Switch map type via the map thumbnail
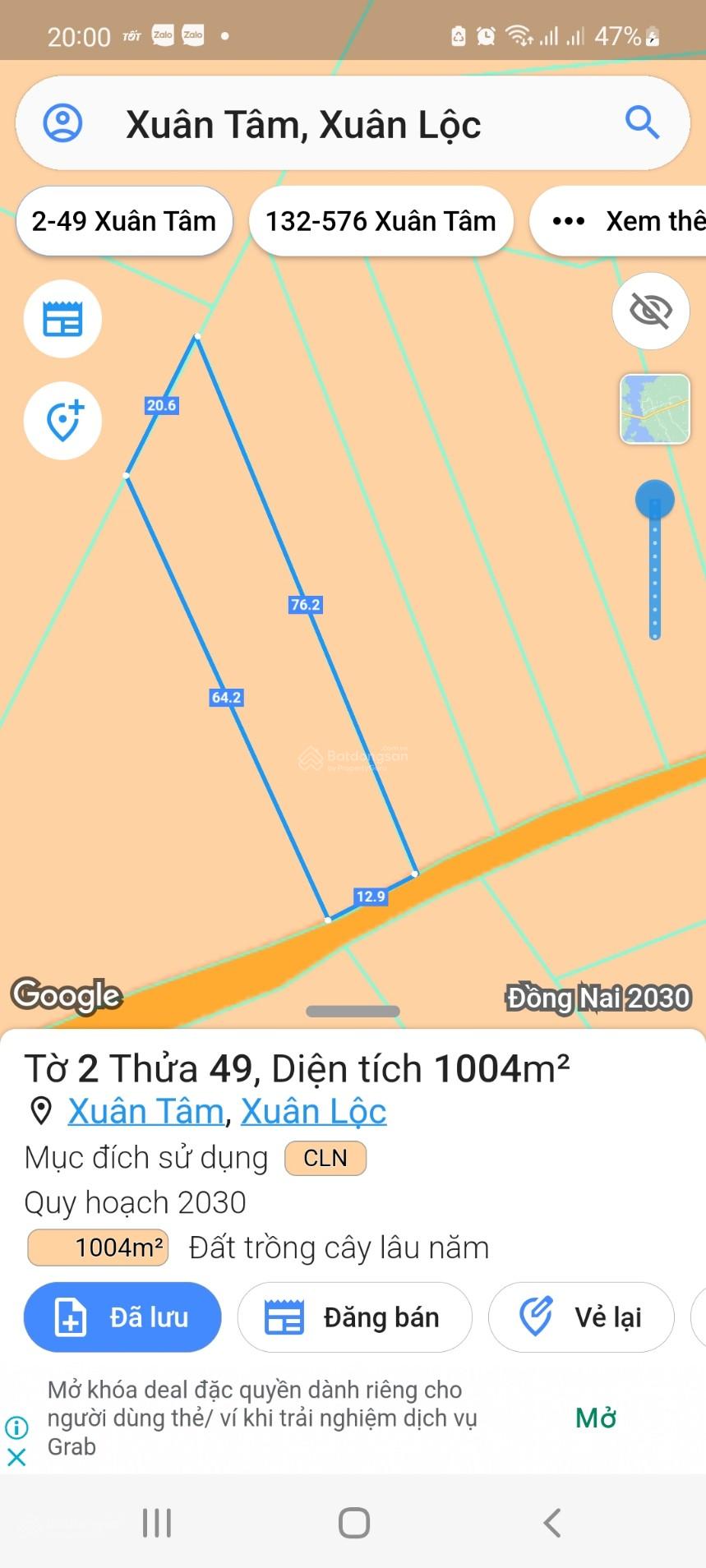This screenshot has width=706, height=1568. [x=654, y=408]
